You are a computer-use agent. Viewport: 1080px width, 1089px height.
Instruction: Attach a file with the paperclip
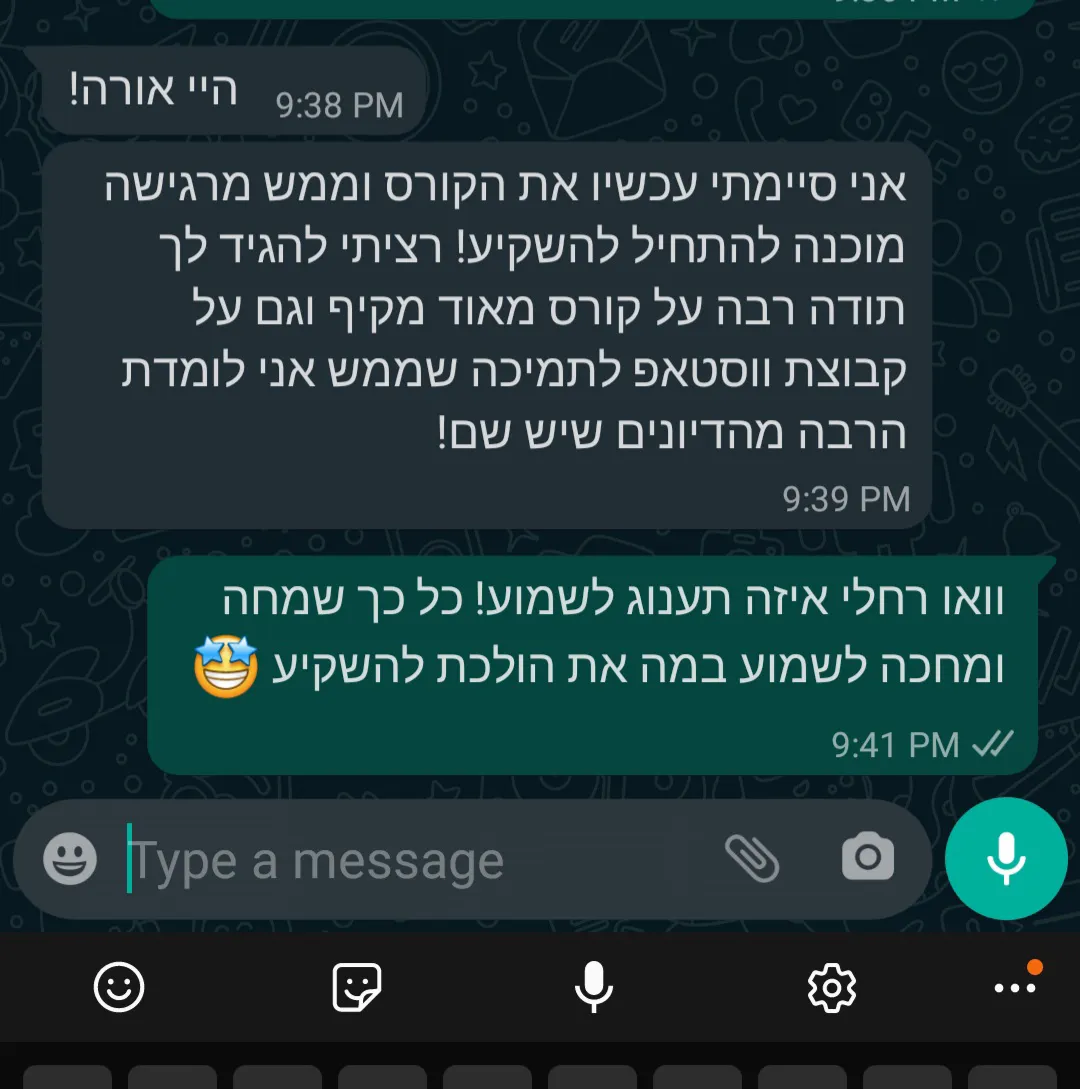(x=752, y=858)
